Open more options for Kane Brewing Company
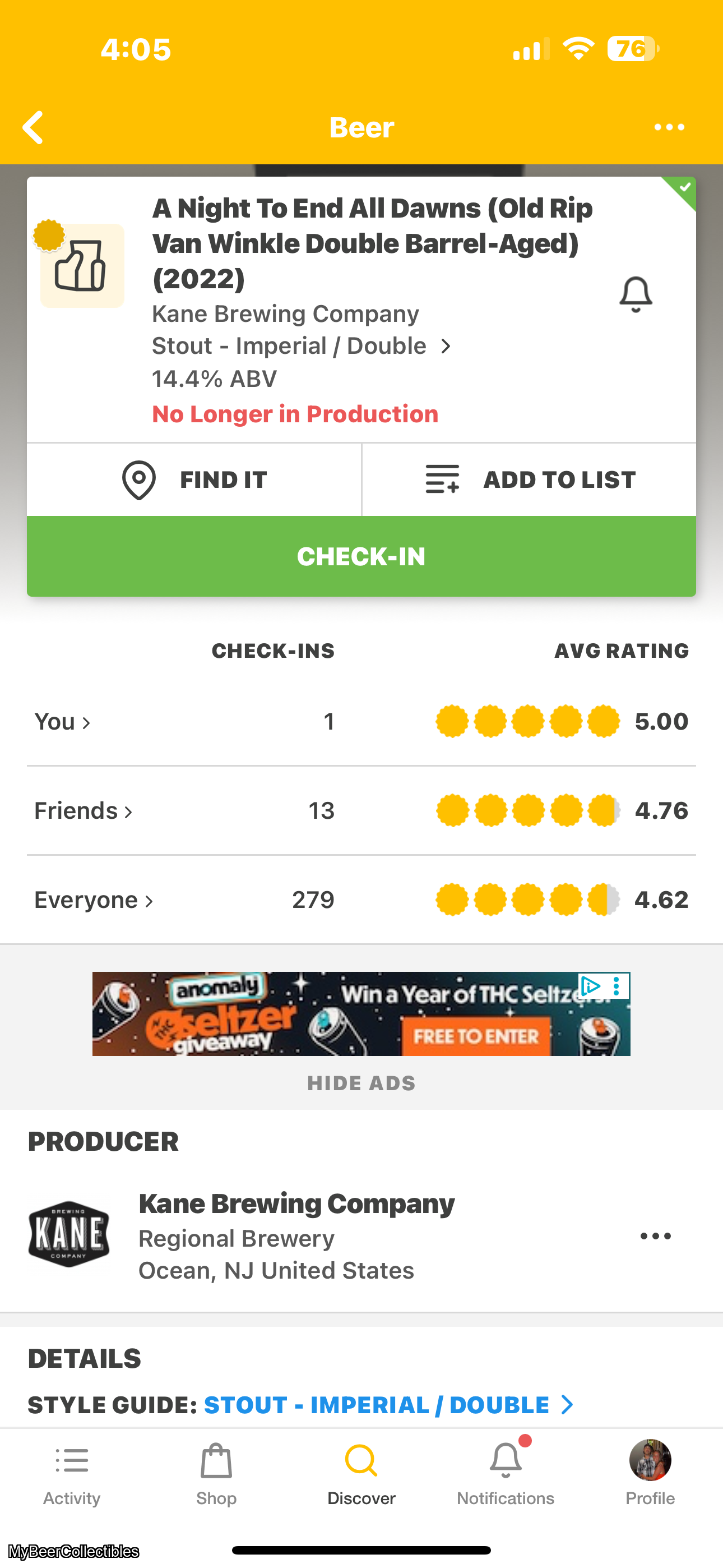 coord(655,1236)
